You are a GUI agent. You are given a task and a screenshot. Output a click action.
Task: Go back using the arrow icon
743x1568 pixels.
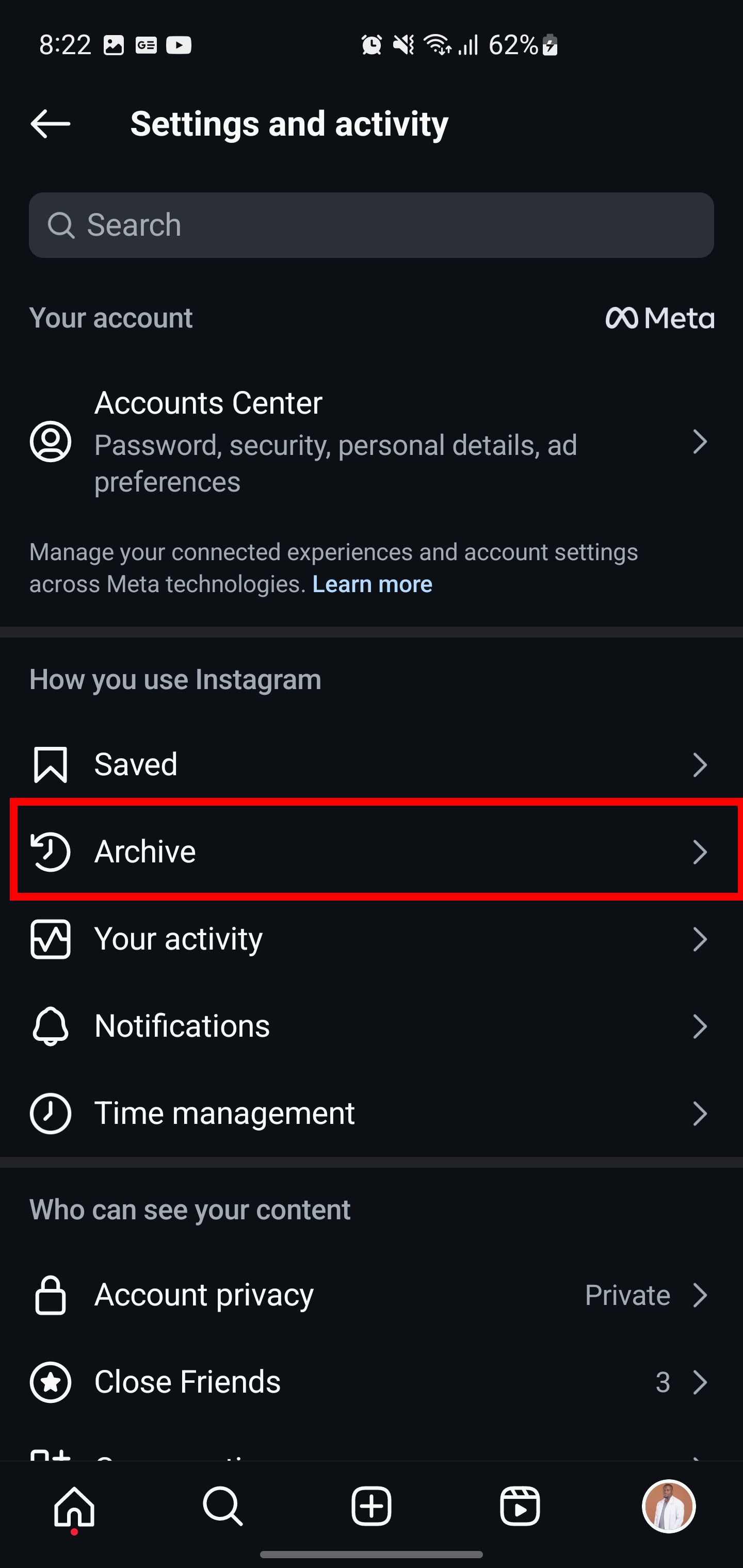tap(51, 124)
